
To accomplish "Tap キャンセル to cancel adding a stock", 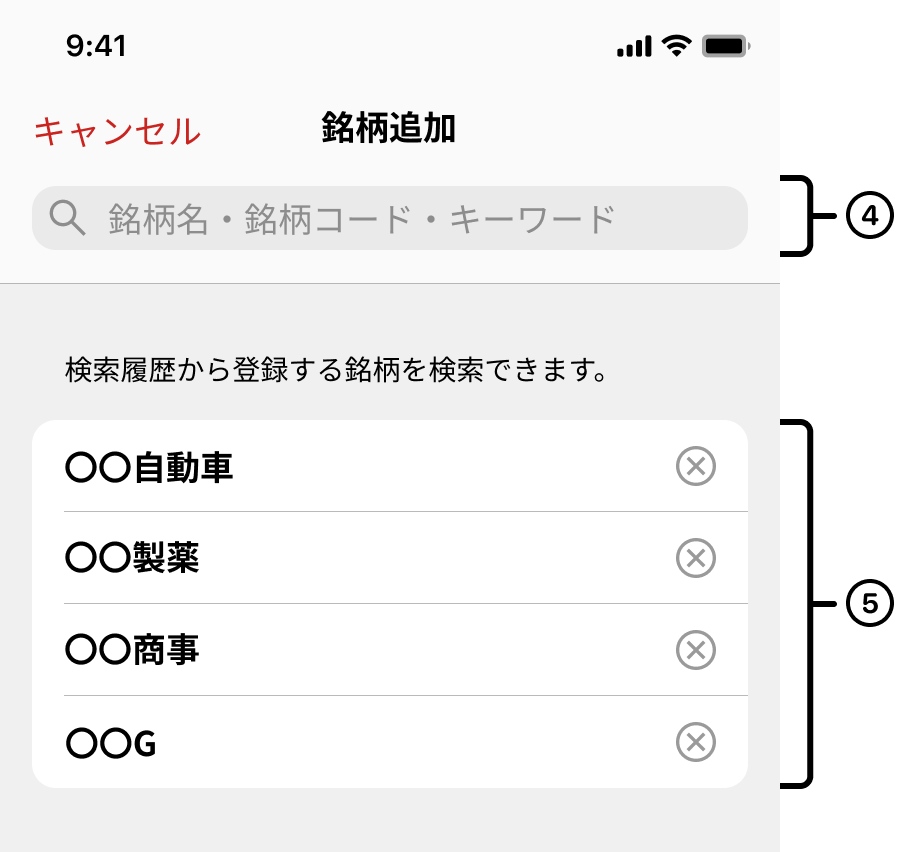I will pos(117,131).
